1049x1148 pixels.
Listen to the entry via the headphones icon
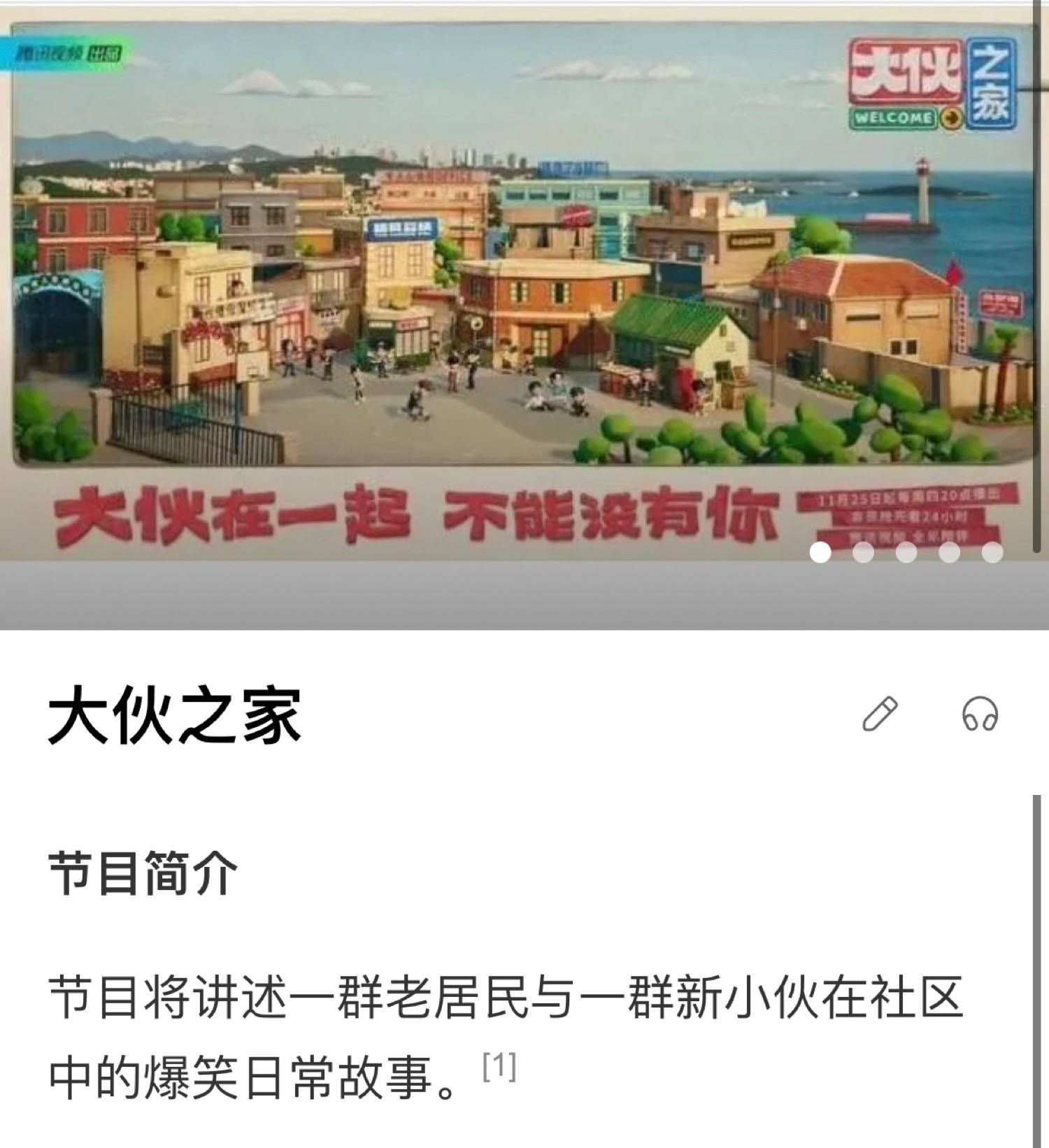coord(980,714)
